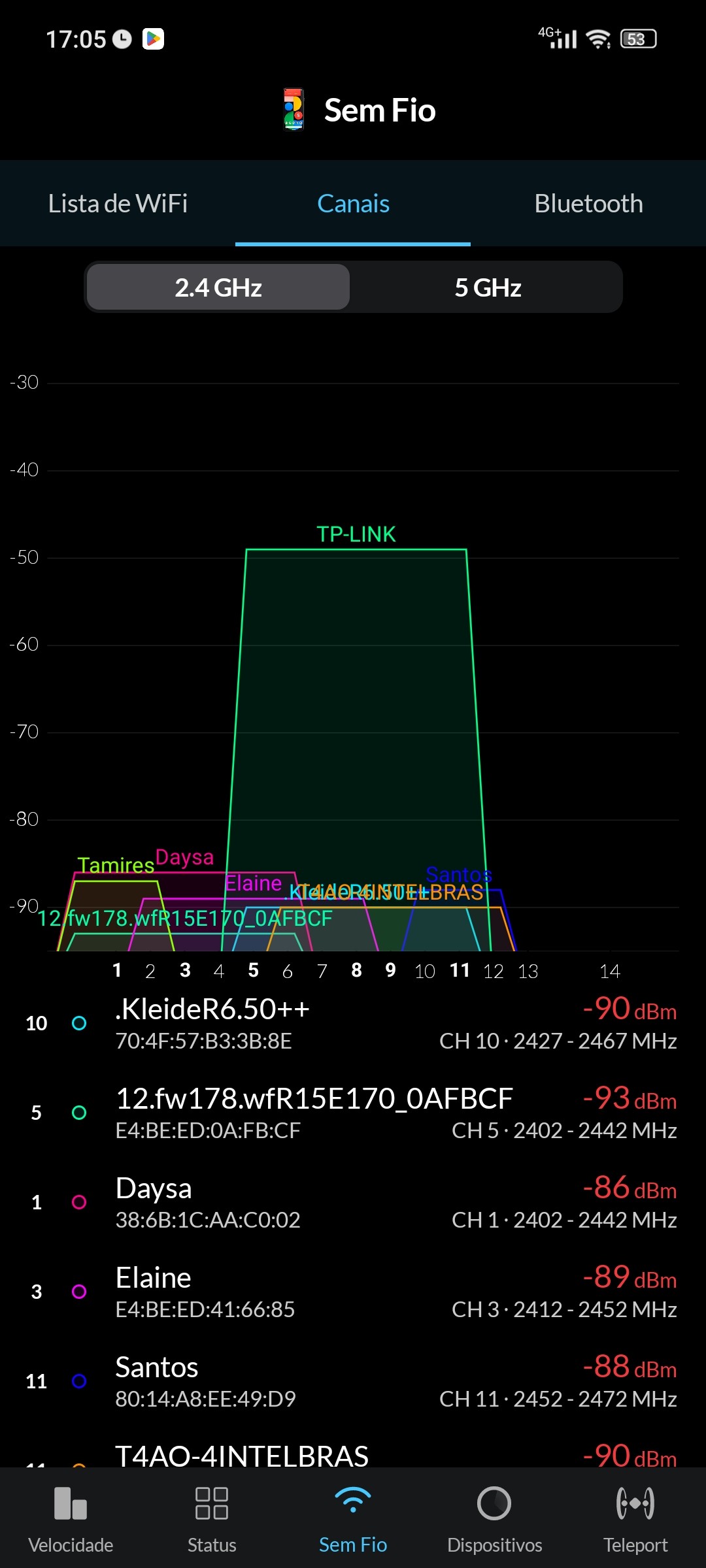Select the Canais tab
The image size is (706, 1568).
pyautogui.click(x=353, y=204)
